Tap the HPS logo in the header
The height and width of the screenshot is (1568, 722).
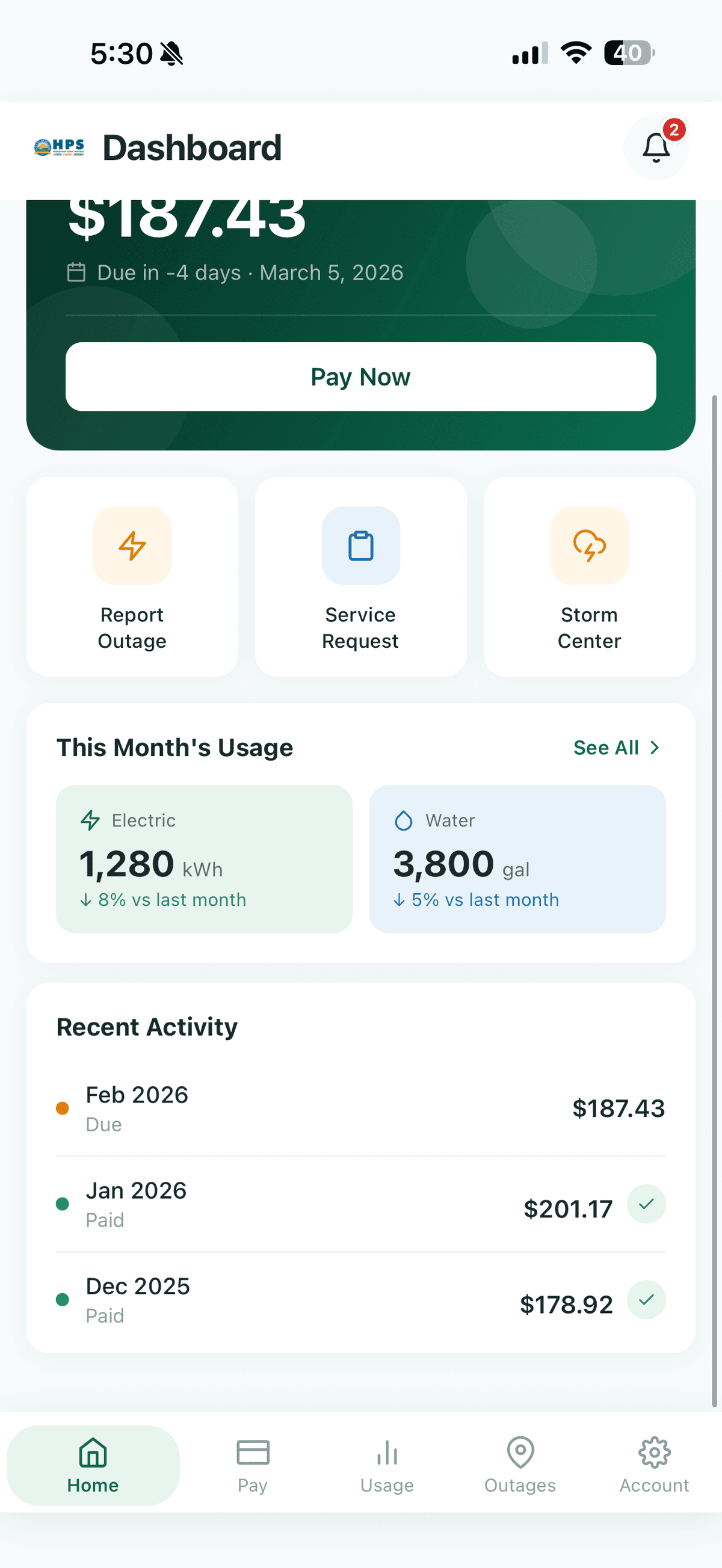pyautogui.click(x=59, y=147)
